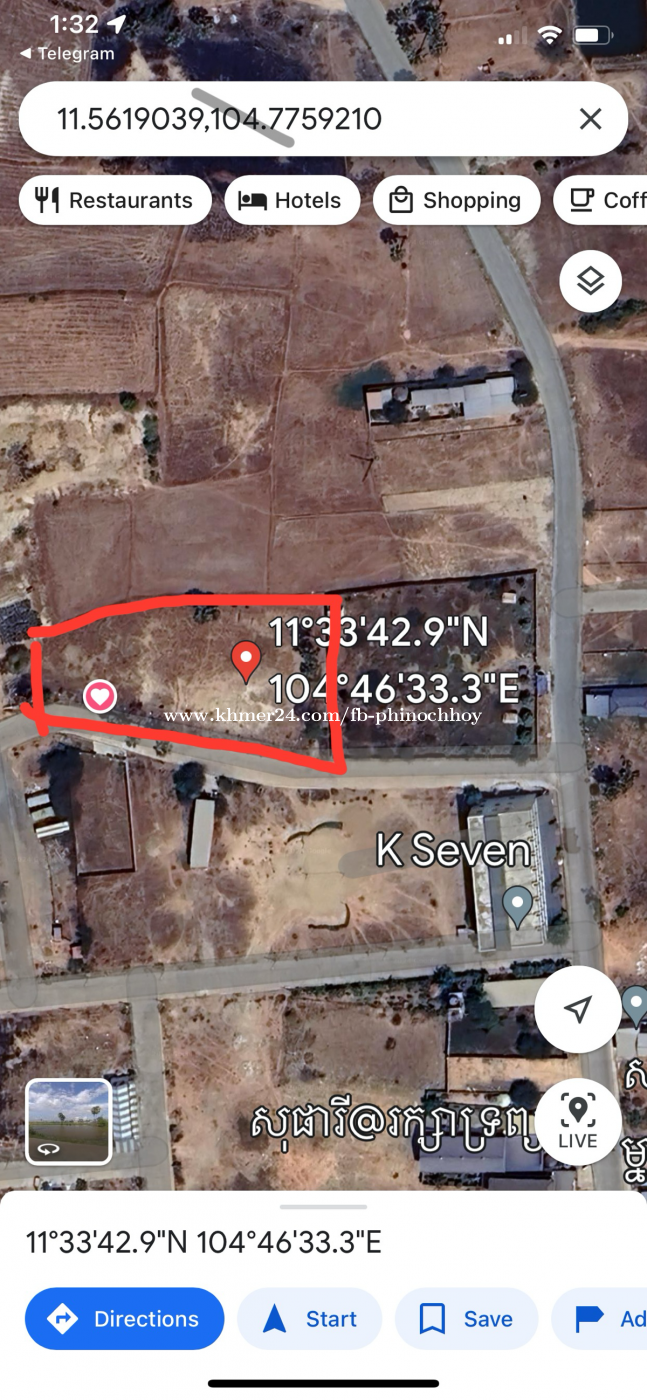647x1400 pixels.
Task: Filter map by Restaurants
Action: (x=115, y=200)
